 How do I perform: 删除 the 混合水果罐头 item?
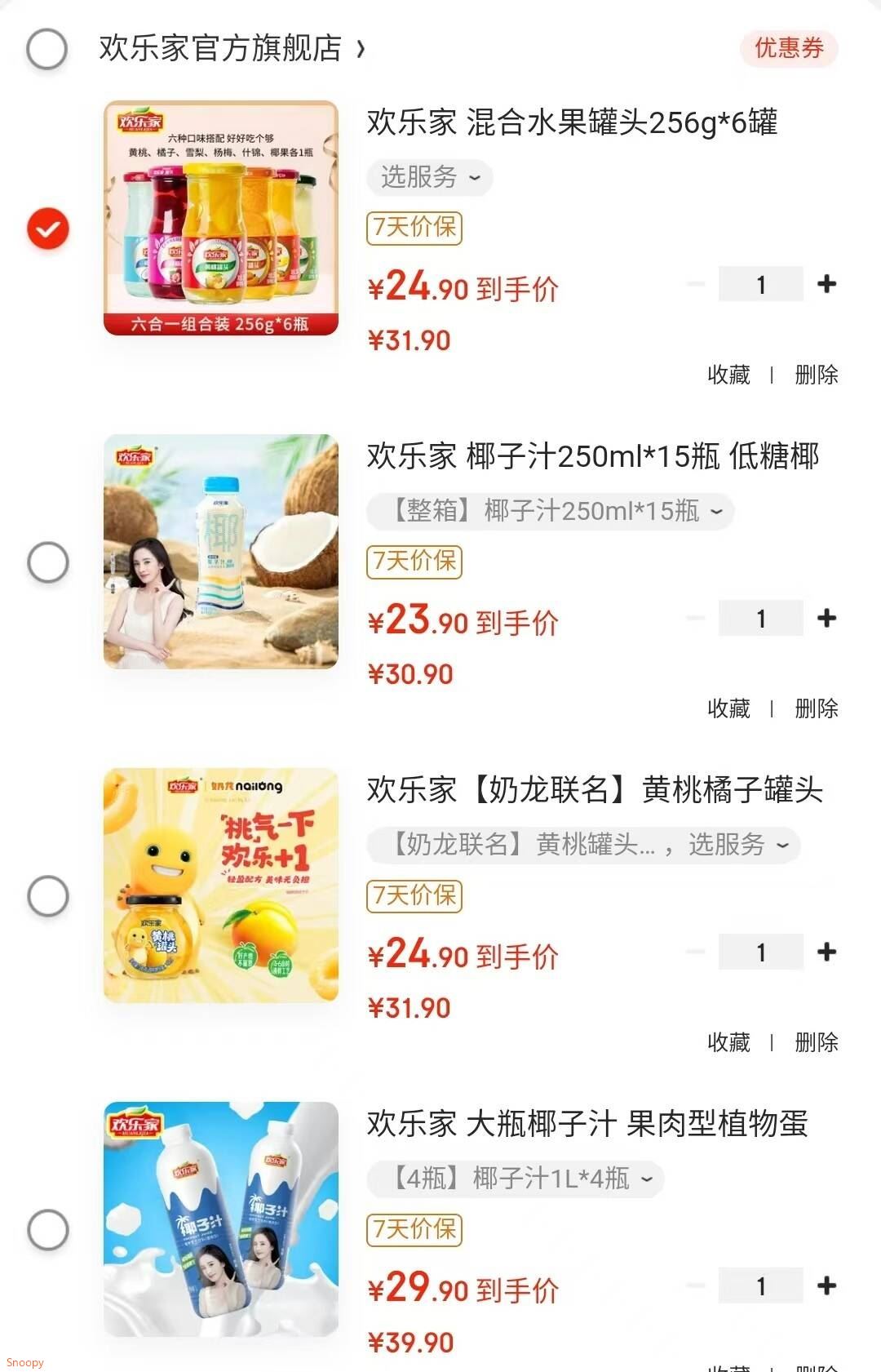[x=816, y=375]
